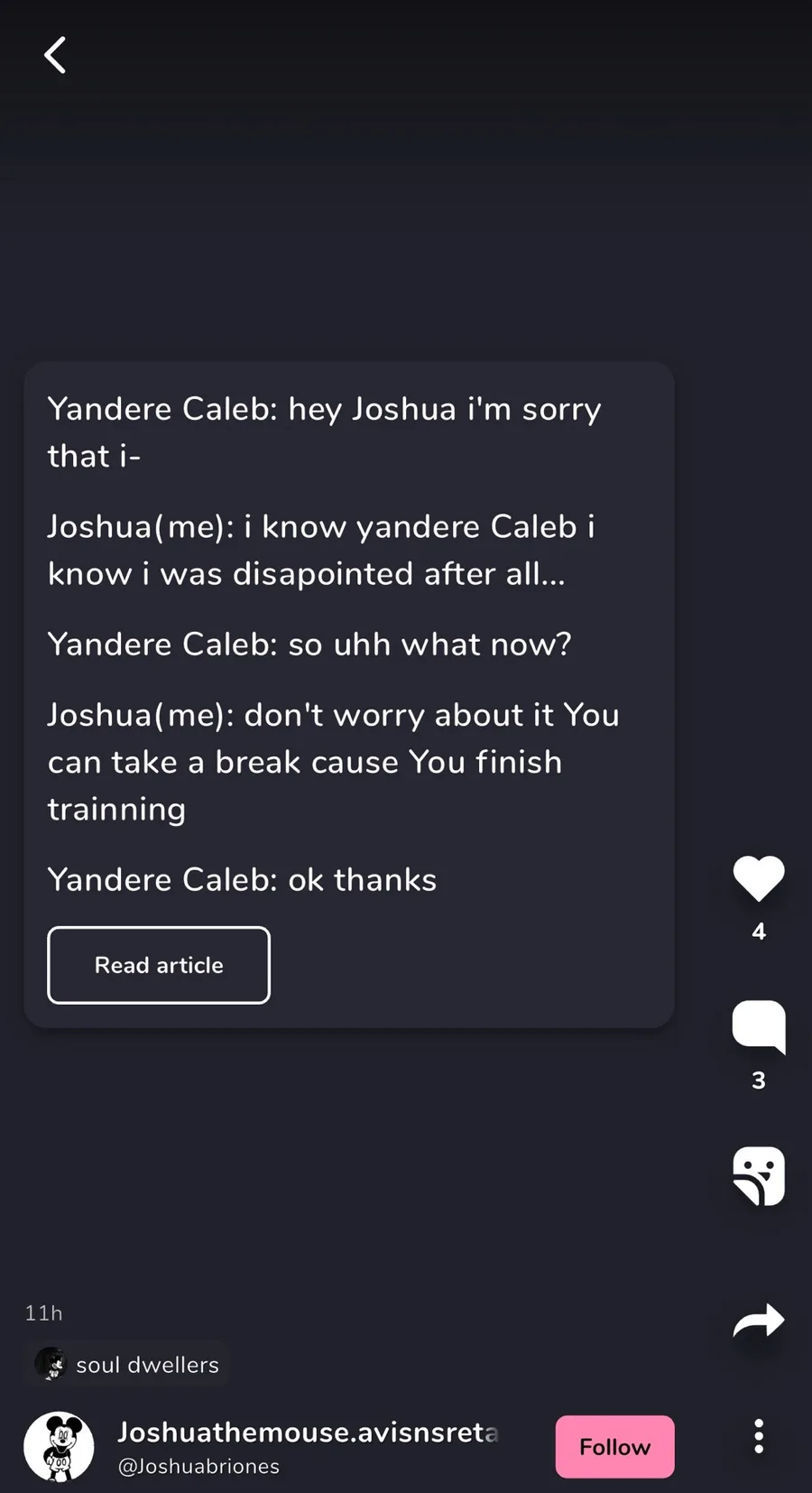
Task: Open the @Joshuabriones profile name
Action: 198,1467
